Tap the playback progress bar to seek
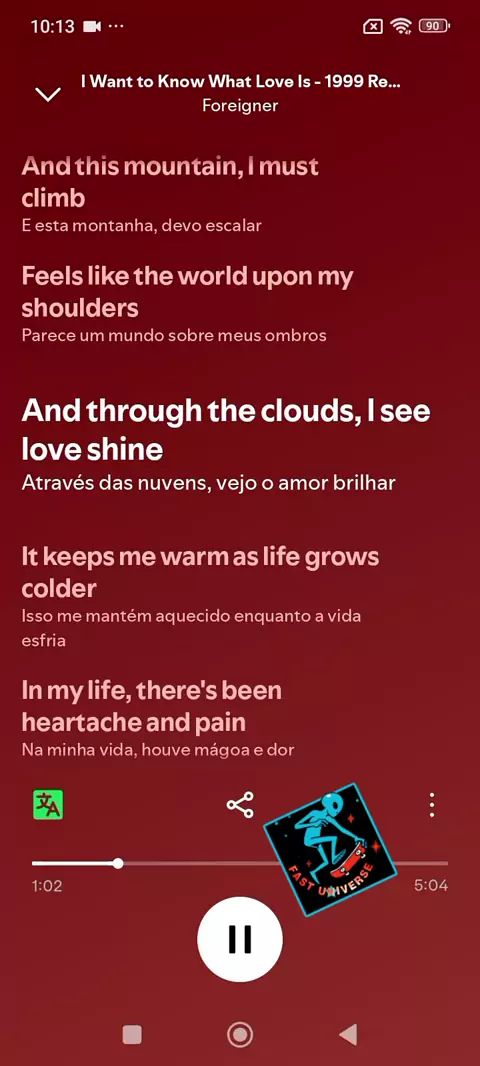The width and height of the screenshot is (480, 1066). pos(240,863)
